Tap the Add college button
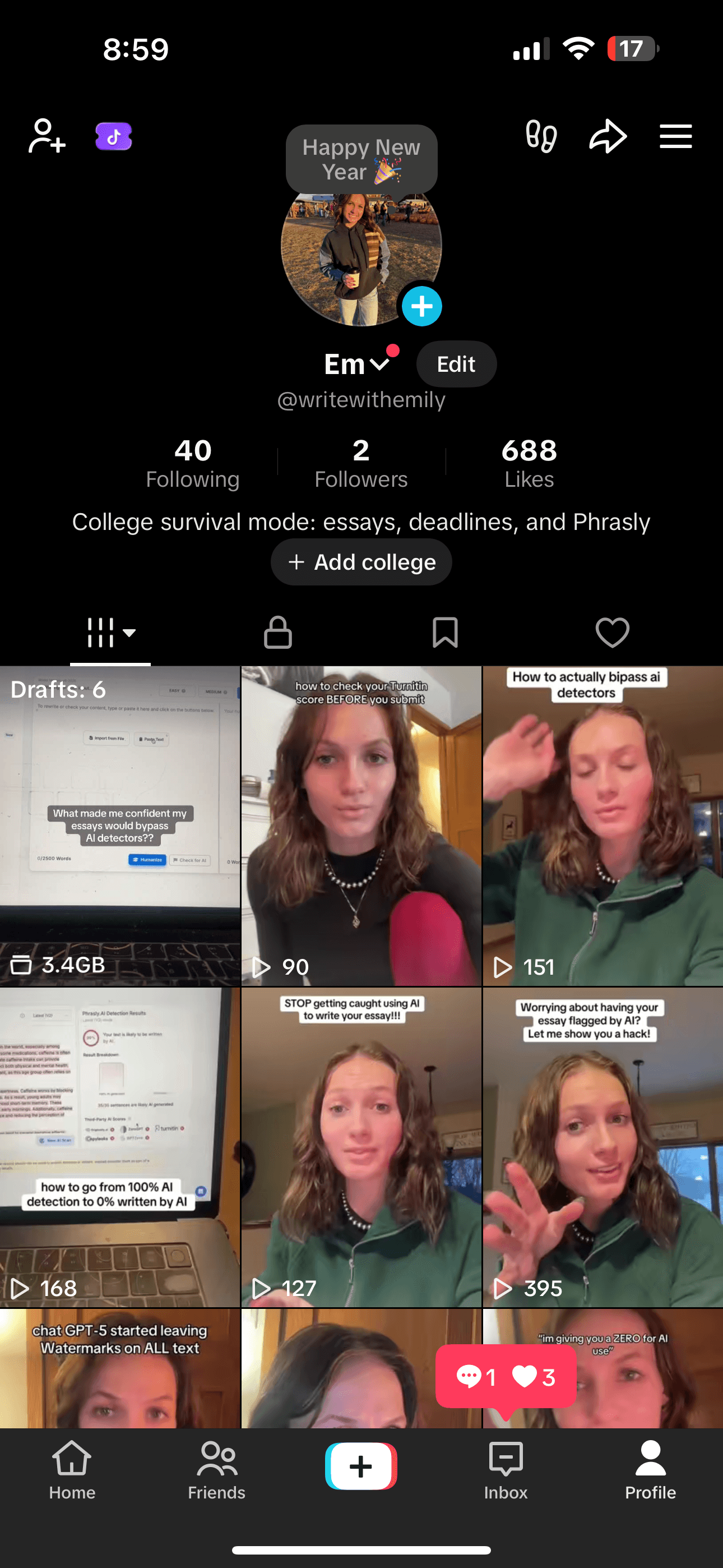The height and width of the screenshot is (1568, 723). [361, 562]
